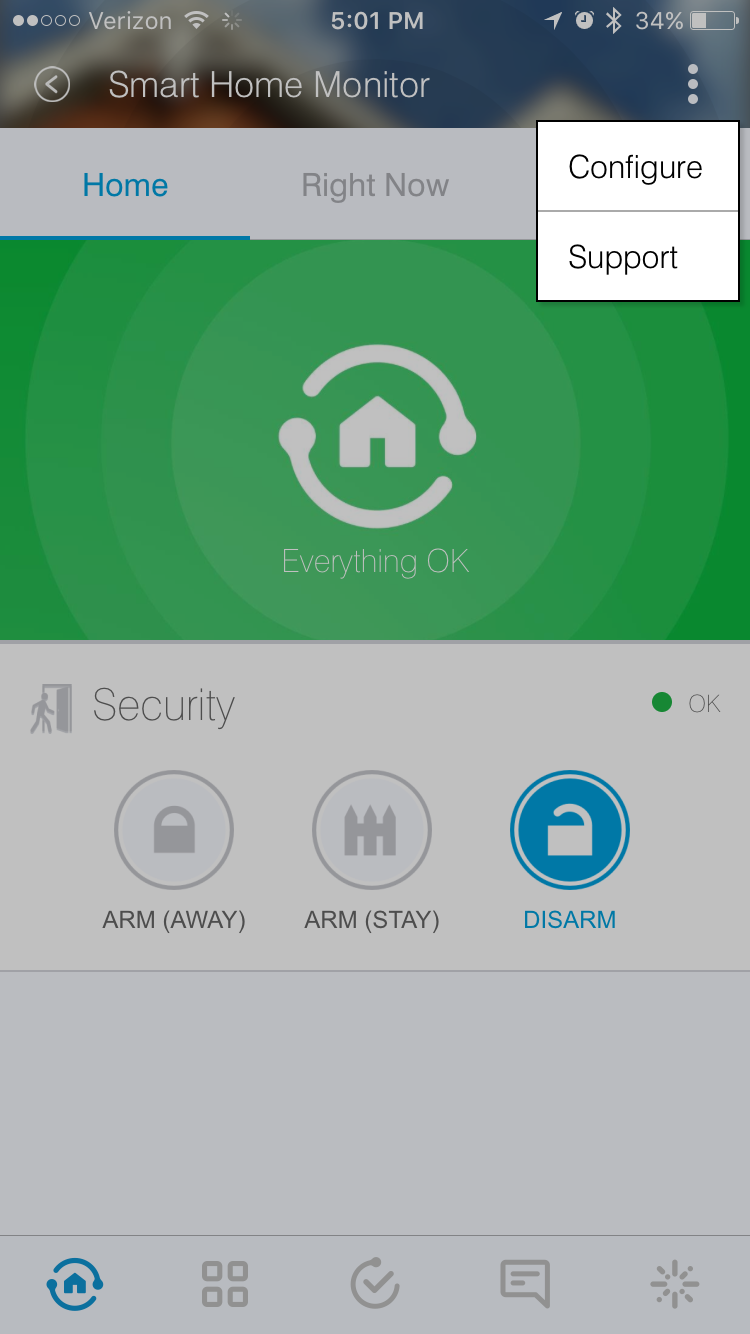Switch to the Right Now tab

(x=375, y=185)
